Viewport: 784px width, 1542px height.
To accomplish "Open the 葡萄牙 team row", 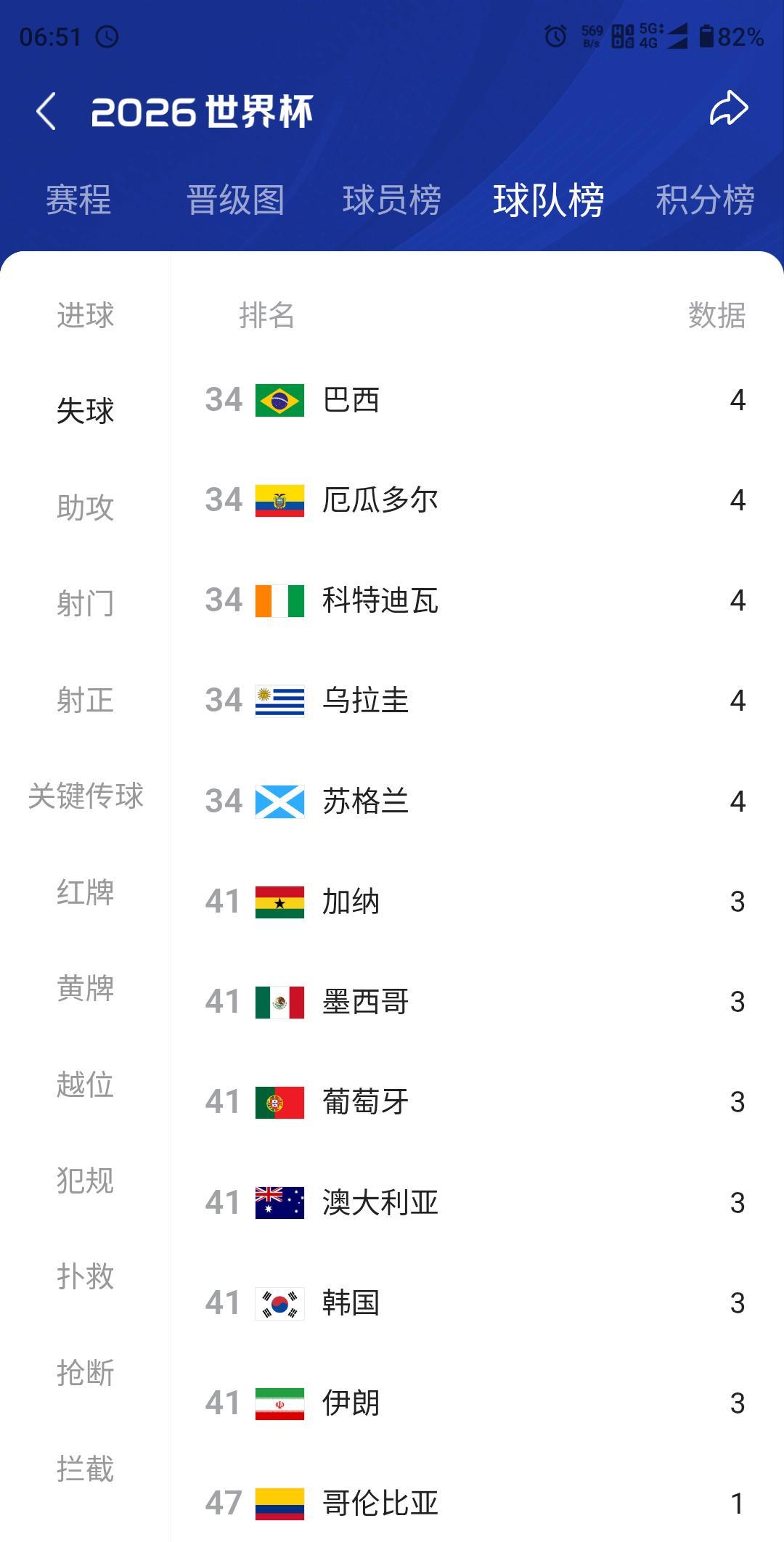I will click(477, 1102).
